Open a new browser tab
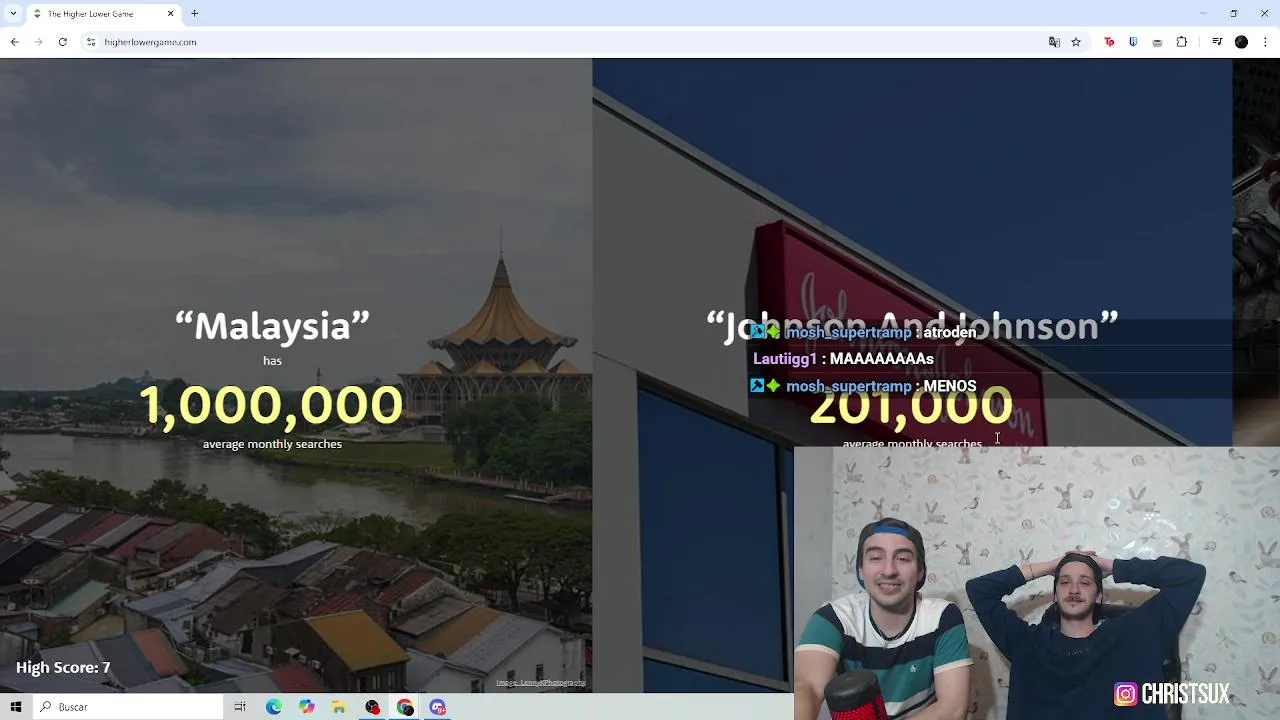The image size is (1280, 720). tap(195, 14)
